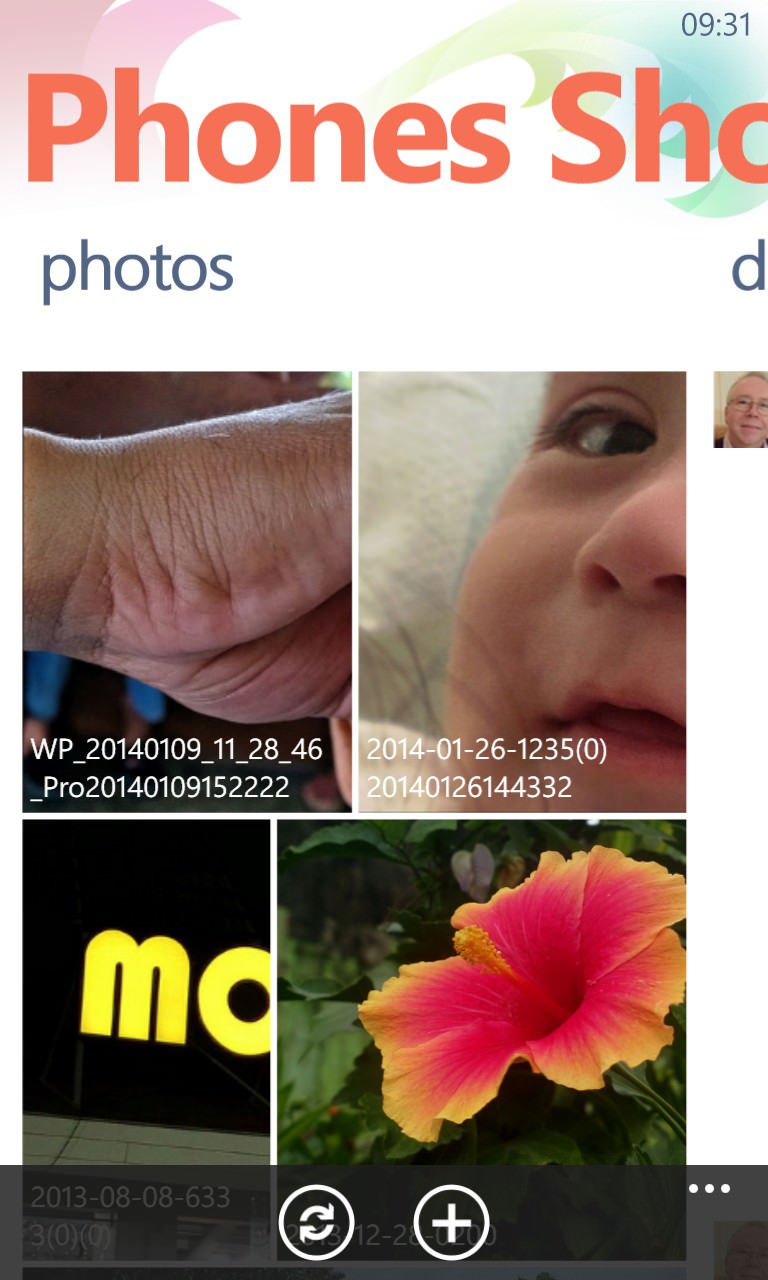Open the hibiscus flower photo
The height and width of the screenshot is (1280, 768).
pyautogui.click(x=482, y=992)
